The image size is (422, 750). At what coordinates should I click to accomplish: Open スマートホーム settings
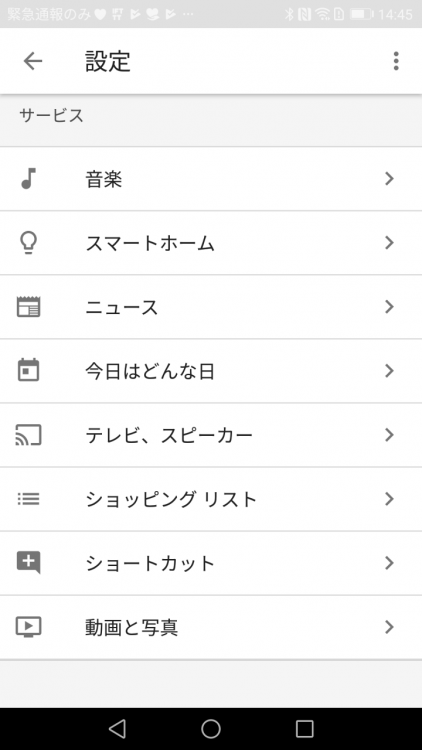point(211,243)
